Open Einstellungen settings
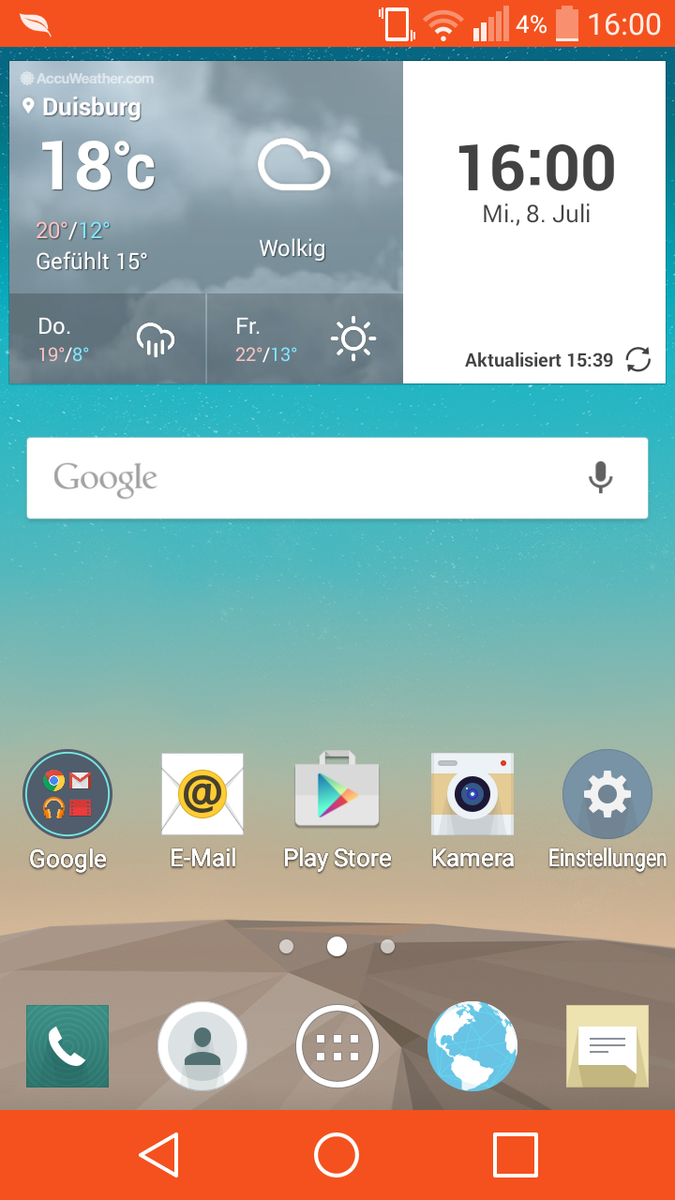This screenshot has width=675, height=1200. [x=607, y=795]
